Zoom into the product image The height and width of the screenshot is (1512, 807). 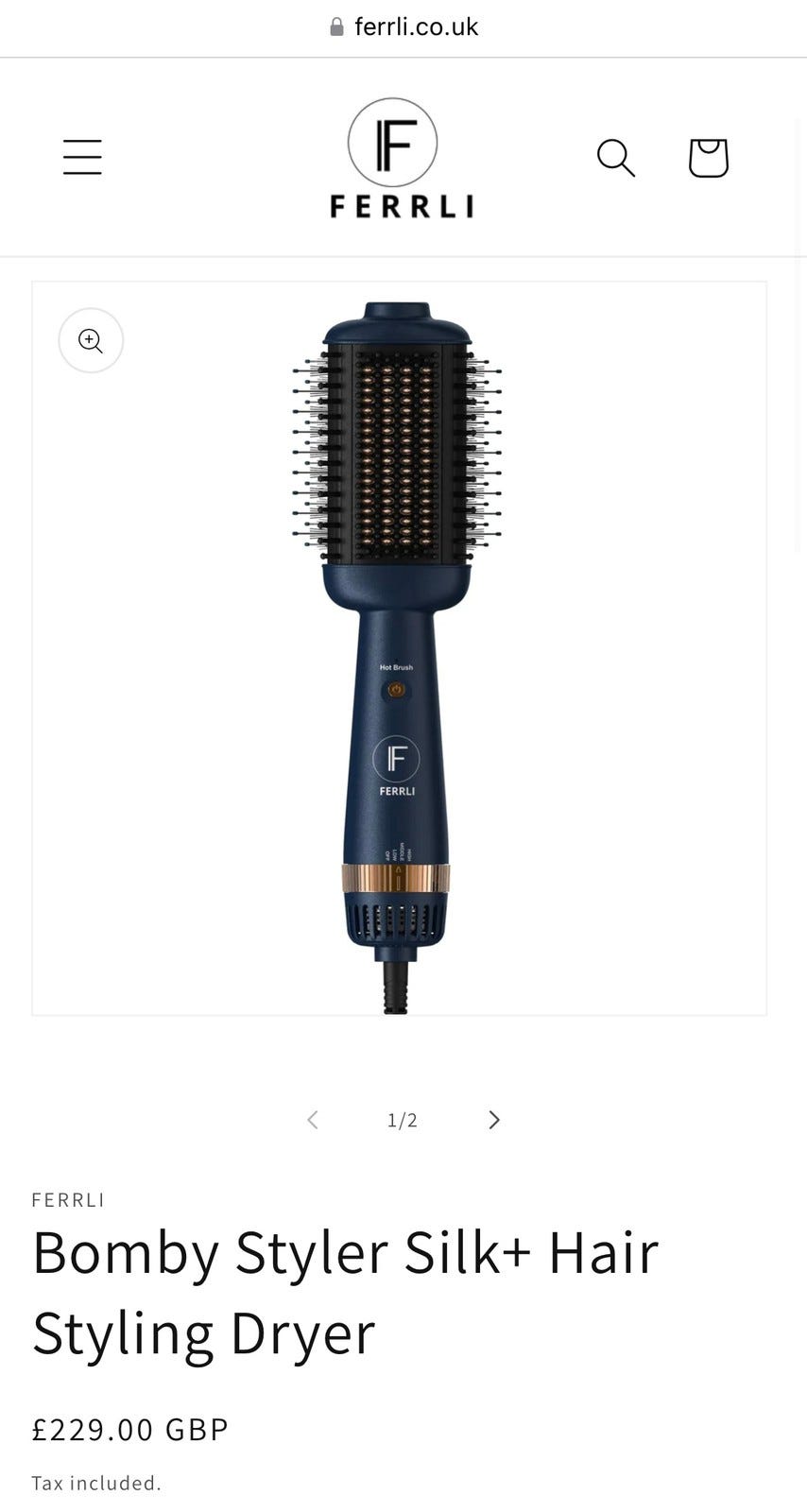pyautogui.click(x=91, y=340)
